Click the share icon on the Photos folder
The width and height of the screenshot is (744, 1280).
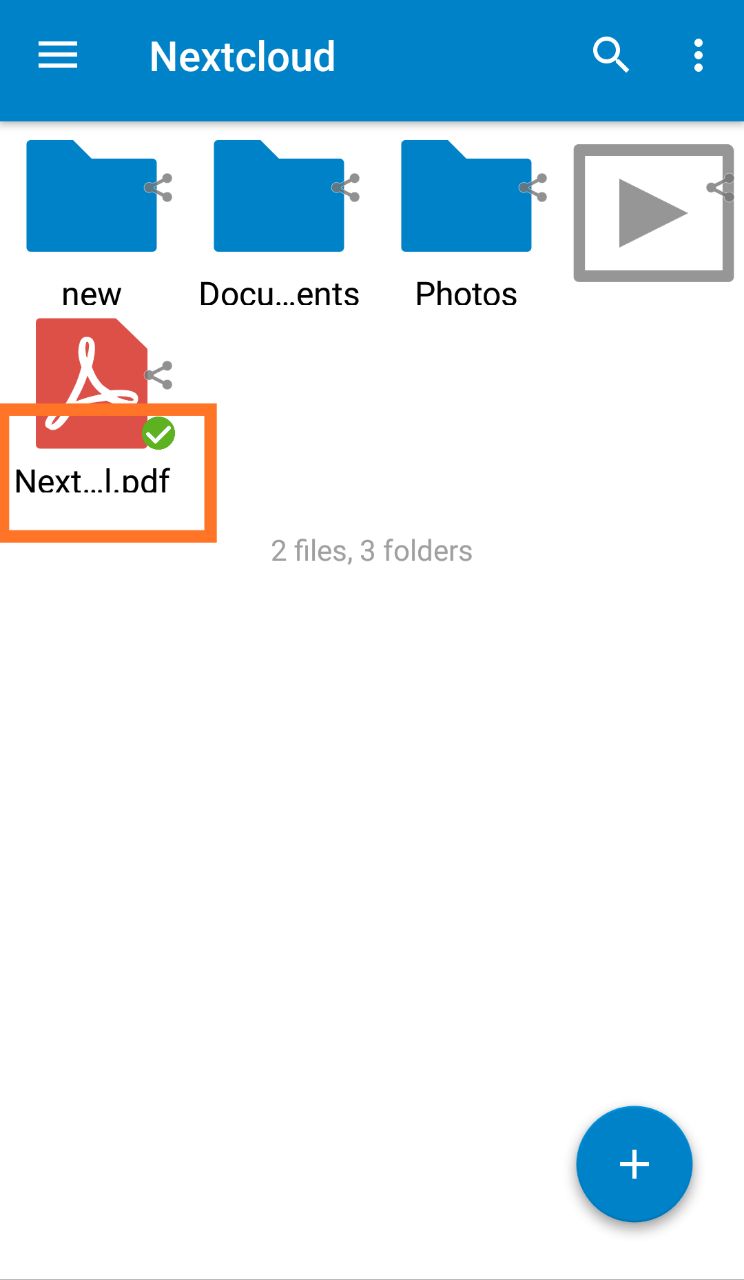point(531,188)
